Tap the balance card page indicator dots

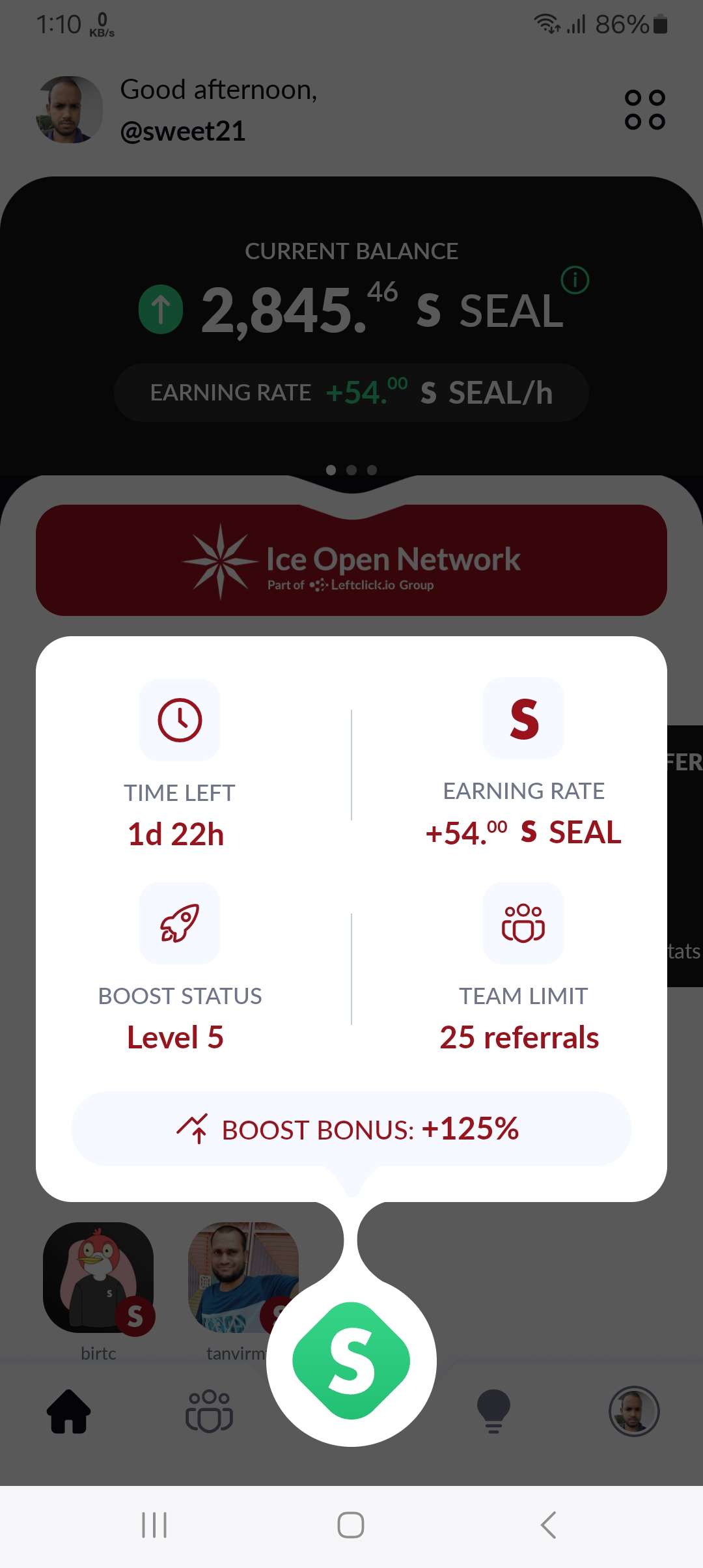tap(351, 470)
